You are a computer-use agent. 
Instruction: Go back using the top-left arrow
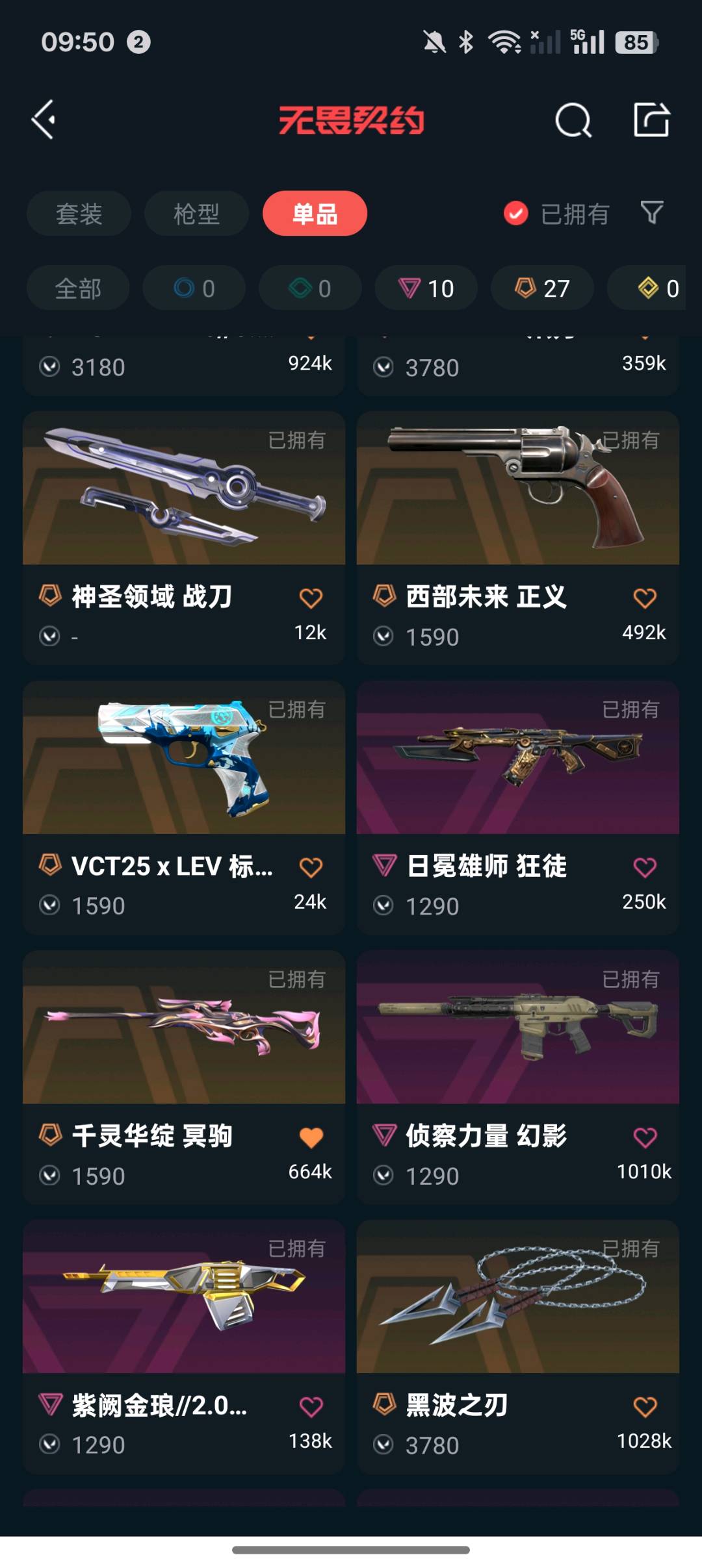(x=44, y=120)
